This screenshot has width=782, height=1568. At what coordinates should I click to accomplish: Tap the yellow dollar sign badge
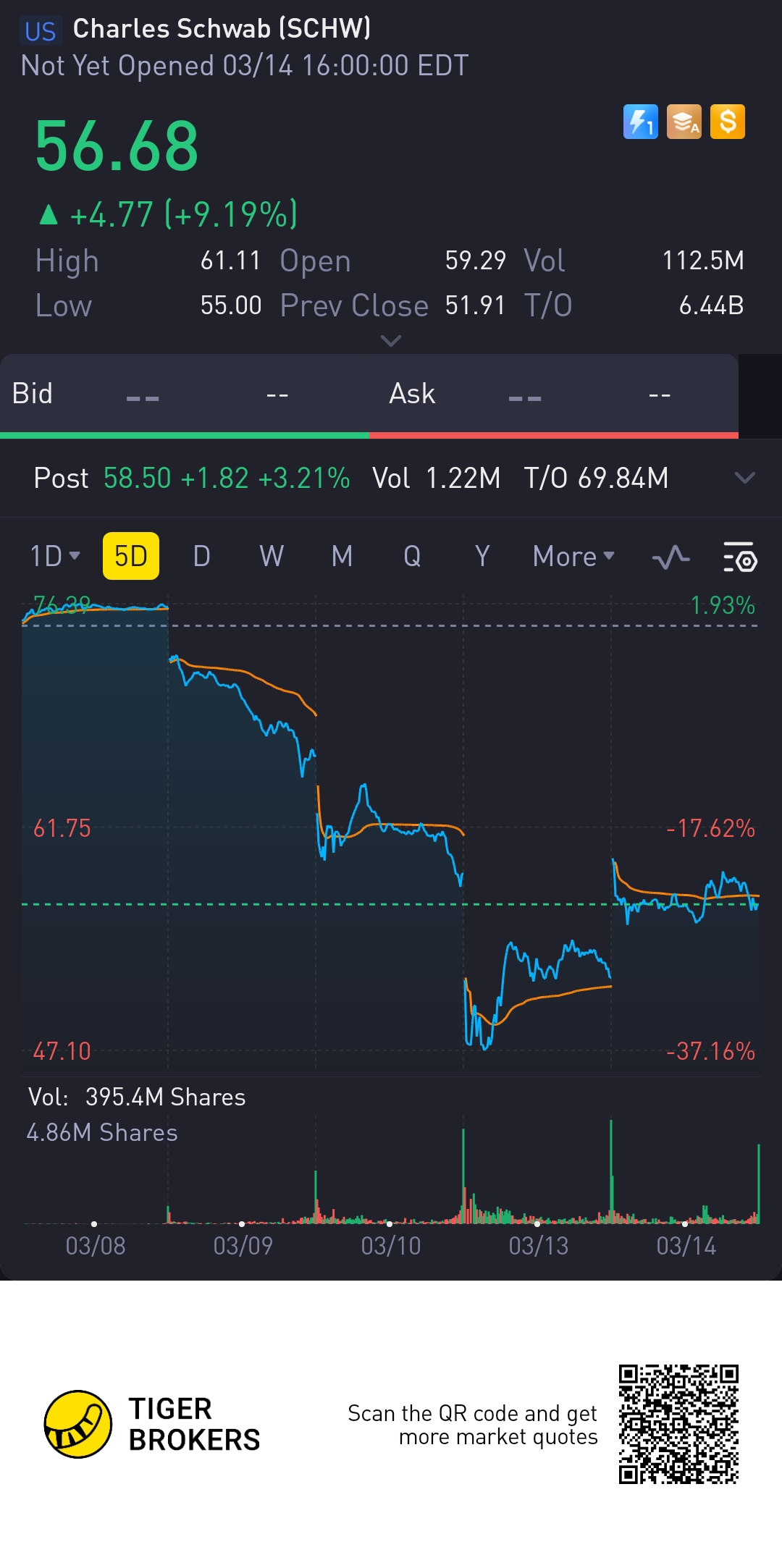point(728,122)
